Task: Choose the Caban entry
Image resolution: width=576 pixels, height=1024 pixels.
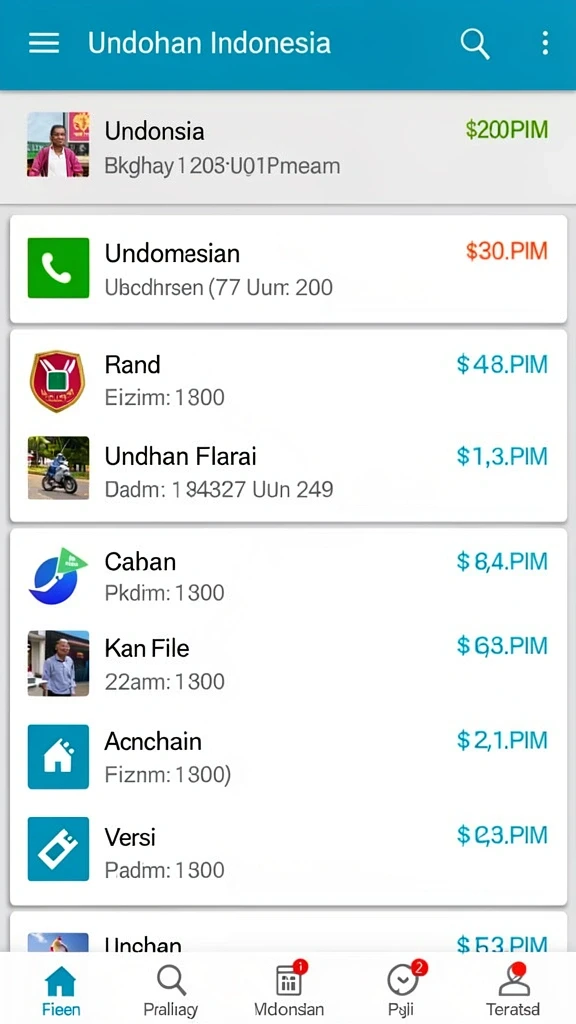Action: point(288,576)
